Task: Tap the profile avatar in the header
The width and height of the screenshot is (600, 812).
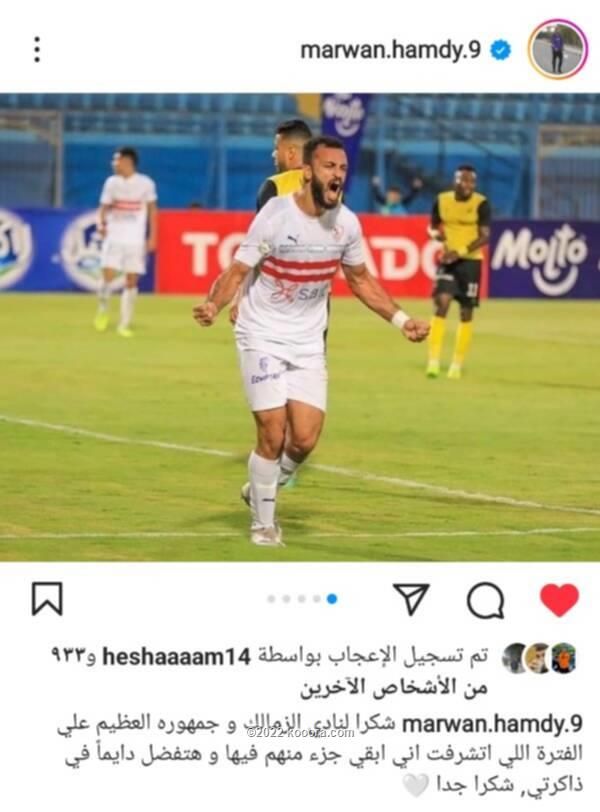Action: tap(557, 48)
